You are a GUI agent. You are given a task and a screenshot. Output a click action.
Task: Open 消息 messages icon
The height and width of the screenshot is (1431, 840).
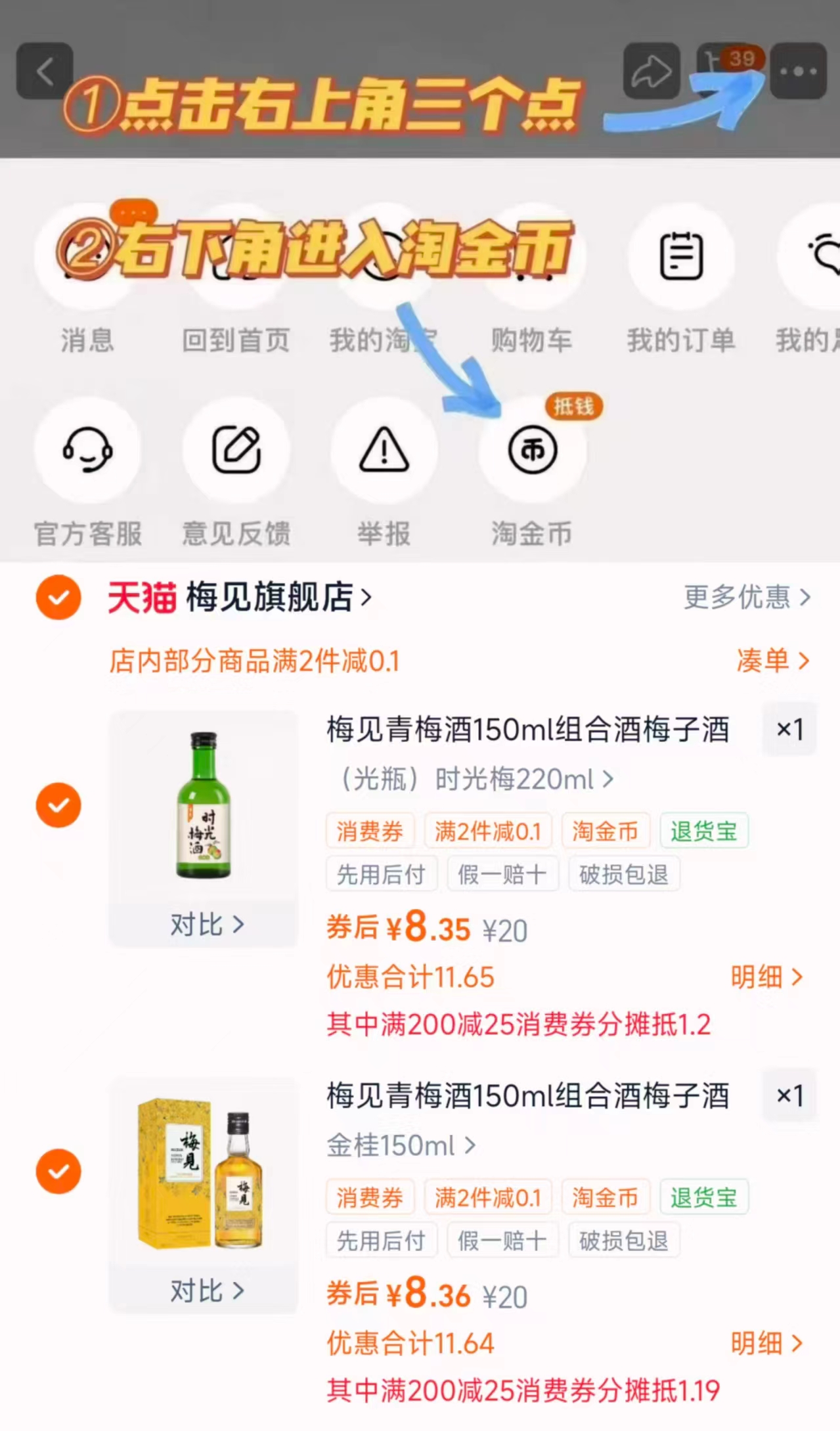[88, 257]
